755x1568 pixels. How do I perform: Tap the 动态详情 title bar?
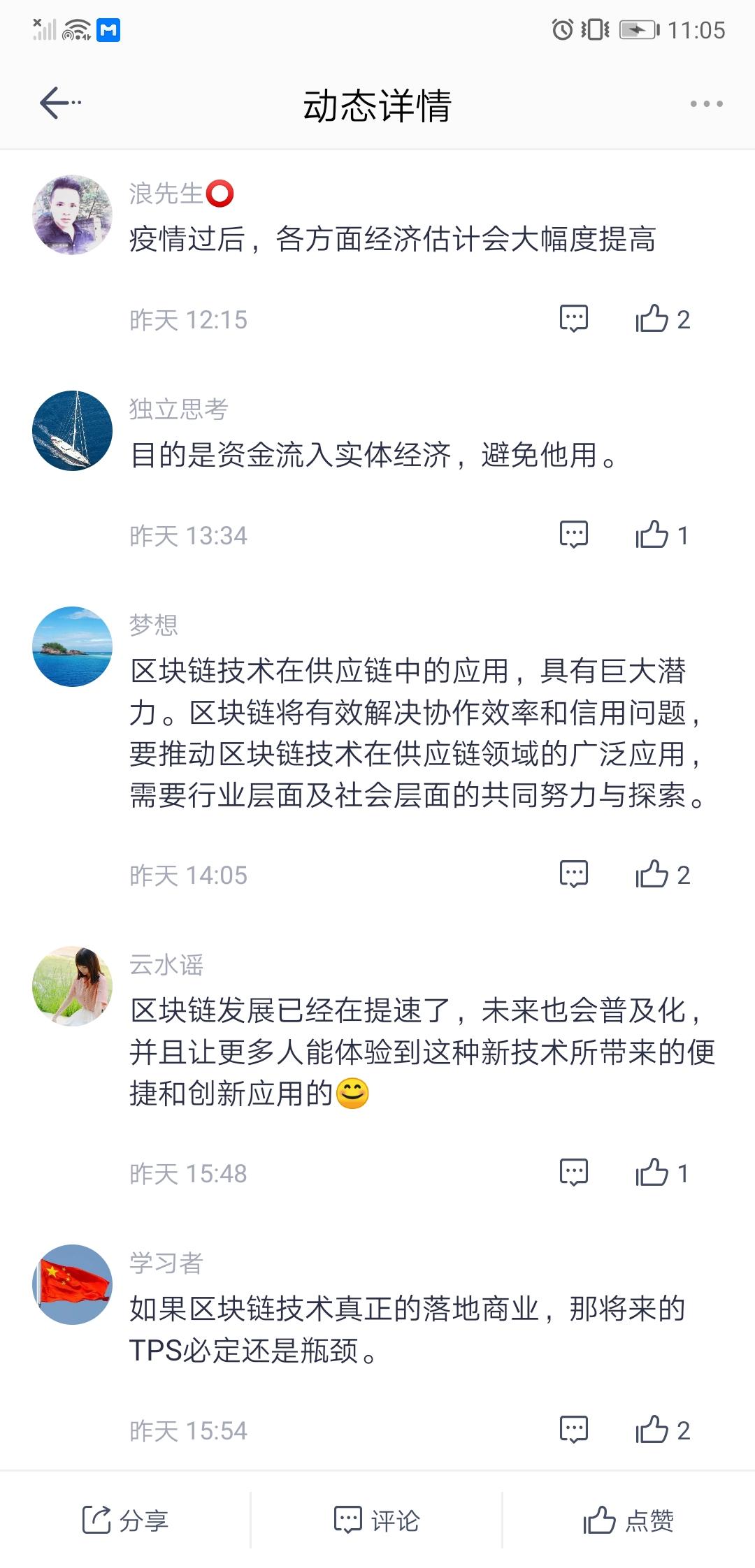coord(377,103)
